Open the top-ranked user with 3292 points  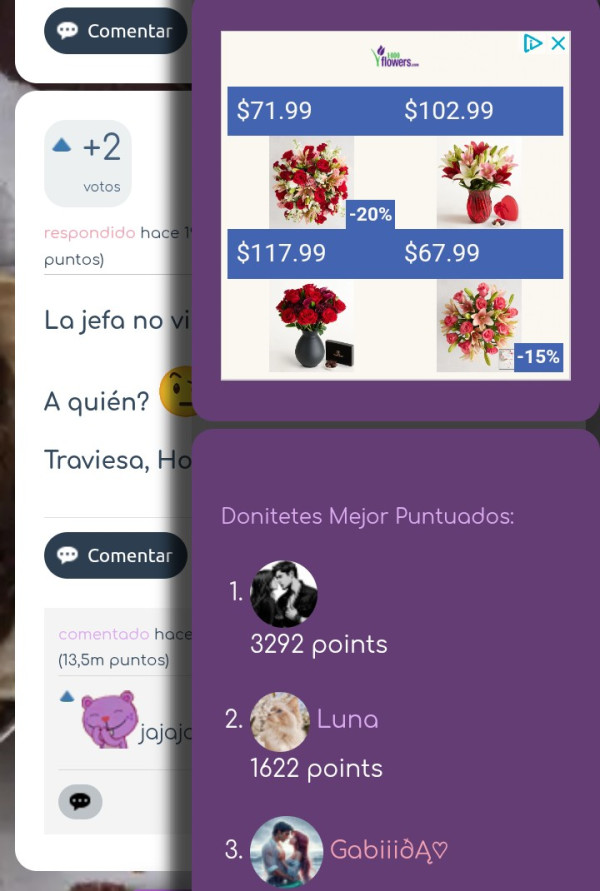pyautogui.click(x=284, y=594)
